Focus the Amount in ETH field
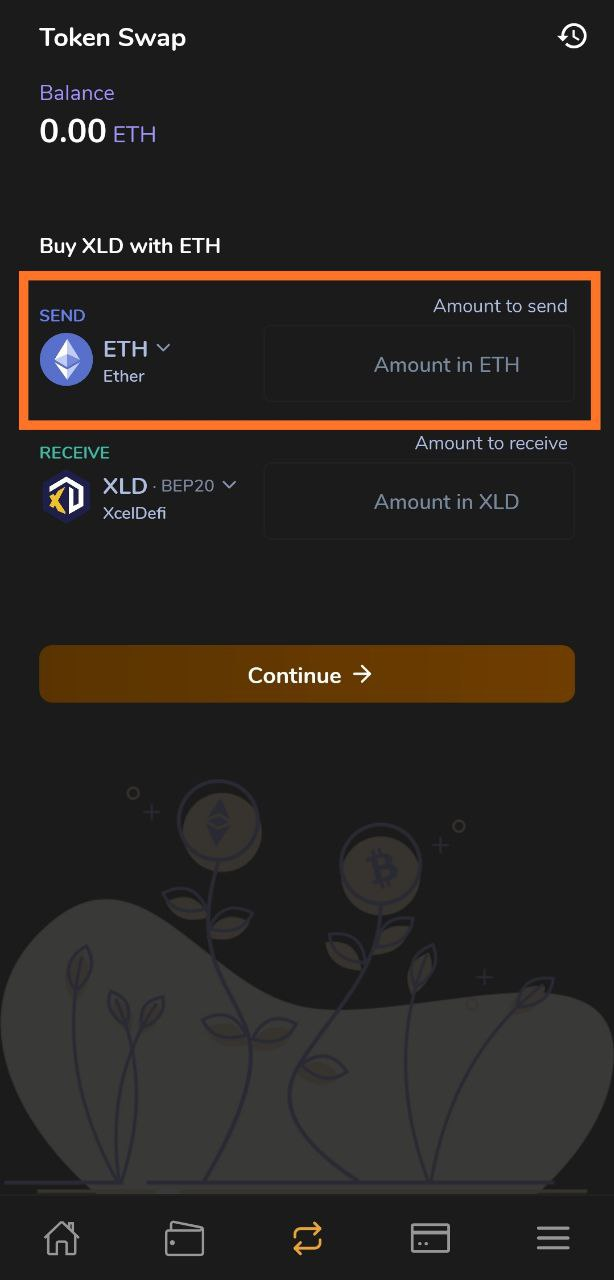The width and height of the screenshot is (614, 1280). 419,364
